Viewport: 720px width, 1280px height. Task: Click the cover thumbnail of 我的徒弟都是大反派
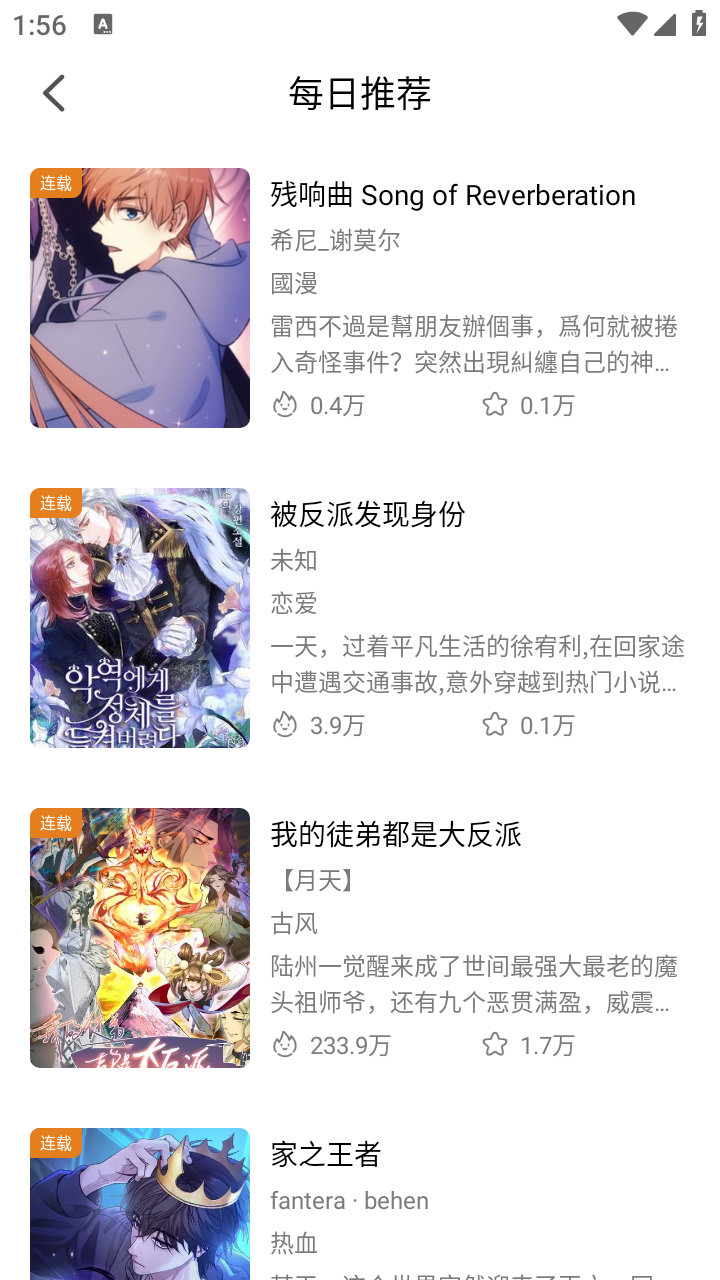139,937
